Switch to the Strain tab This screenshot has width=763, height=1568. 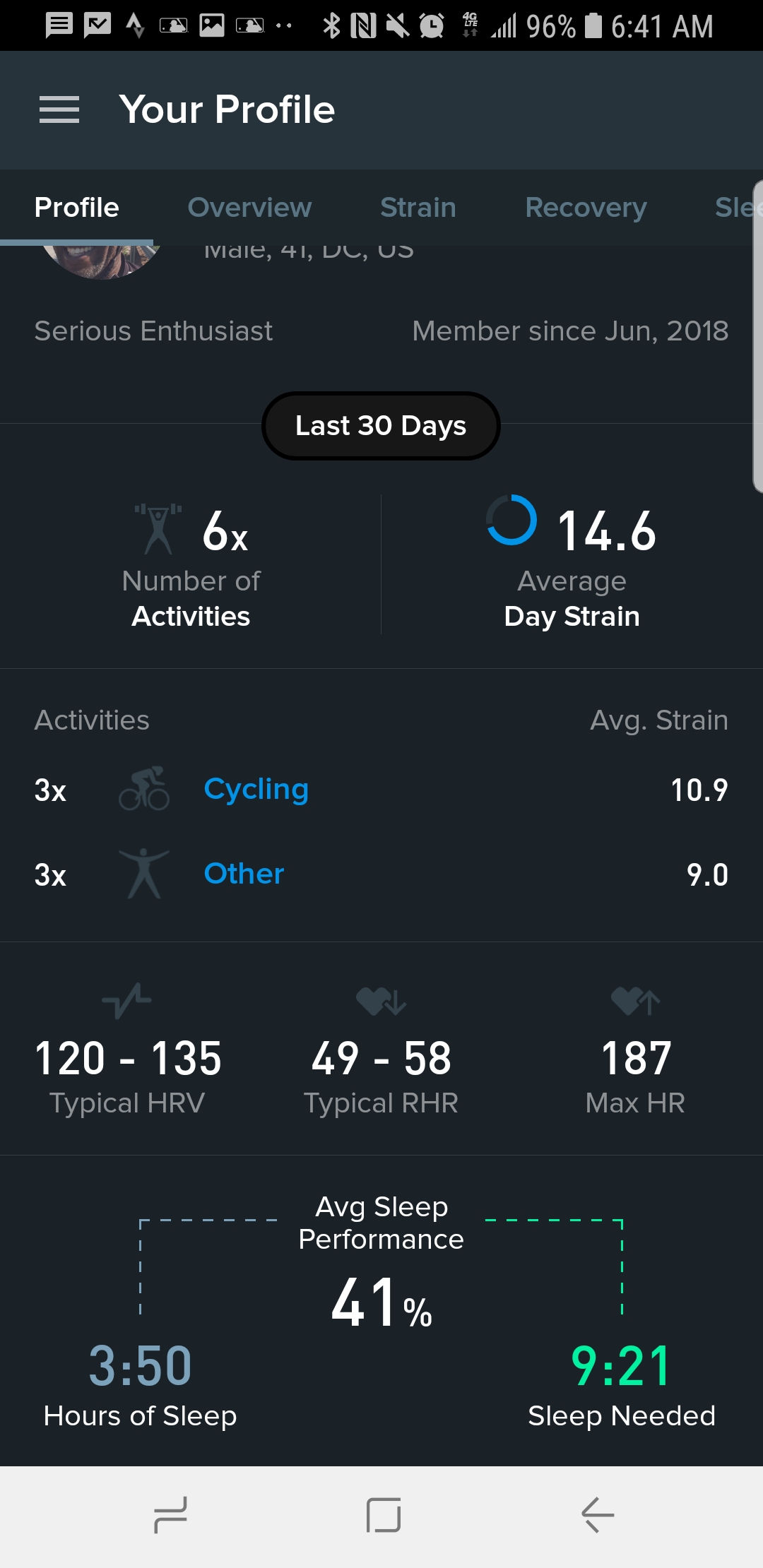click(418, 208)
